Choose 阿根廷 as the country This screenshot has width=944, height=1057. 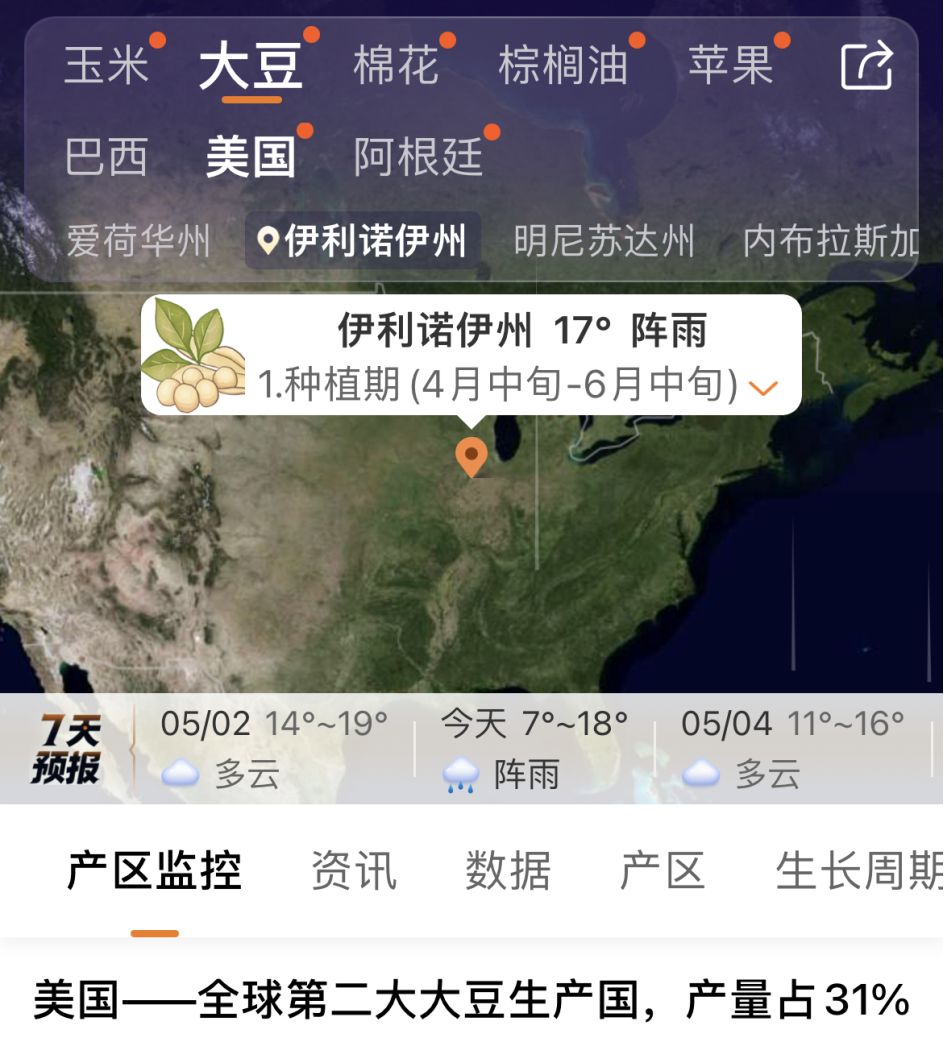(418, 157)
